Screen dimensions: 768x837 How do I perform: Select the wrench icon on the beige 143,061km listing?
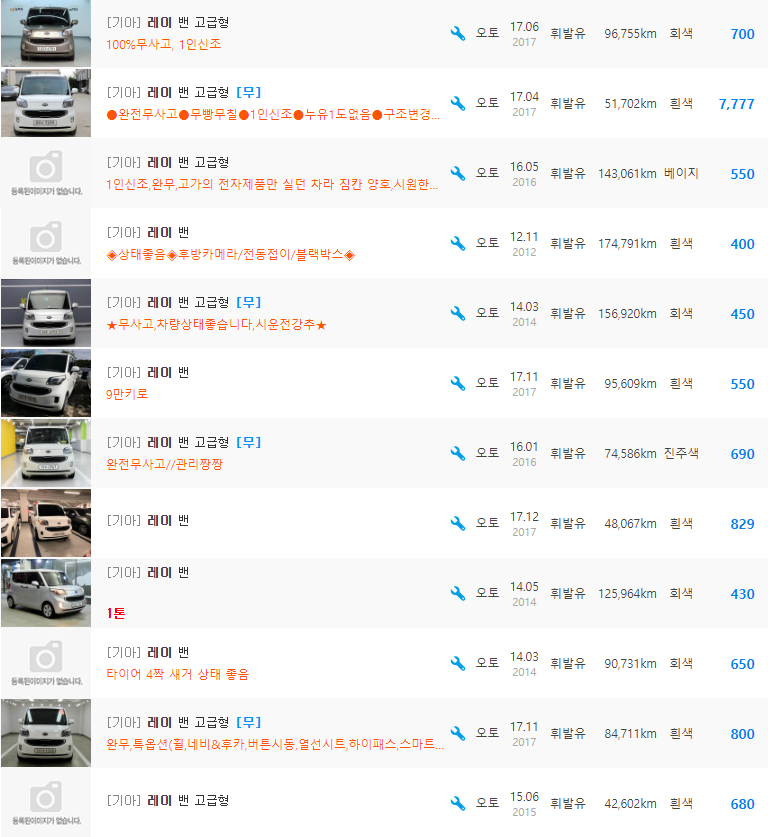[x=457, y=173]
